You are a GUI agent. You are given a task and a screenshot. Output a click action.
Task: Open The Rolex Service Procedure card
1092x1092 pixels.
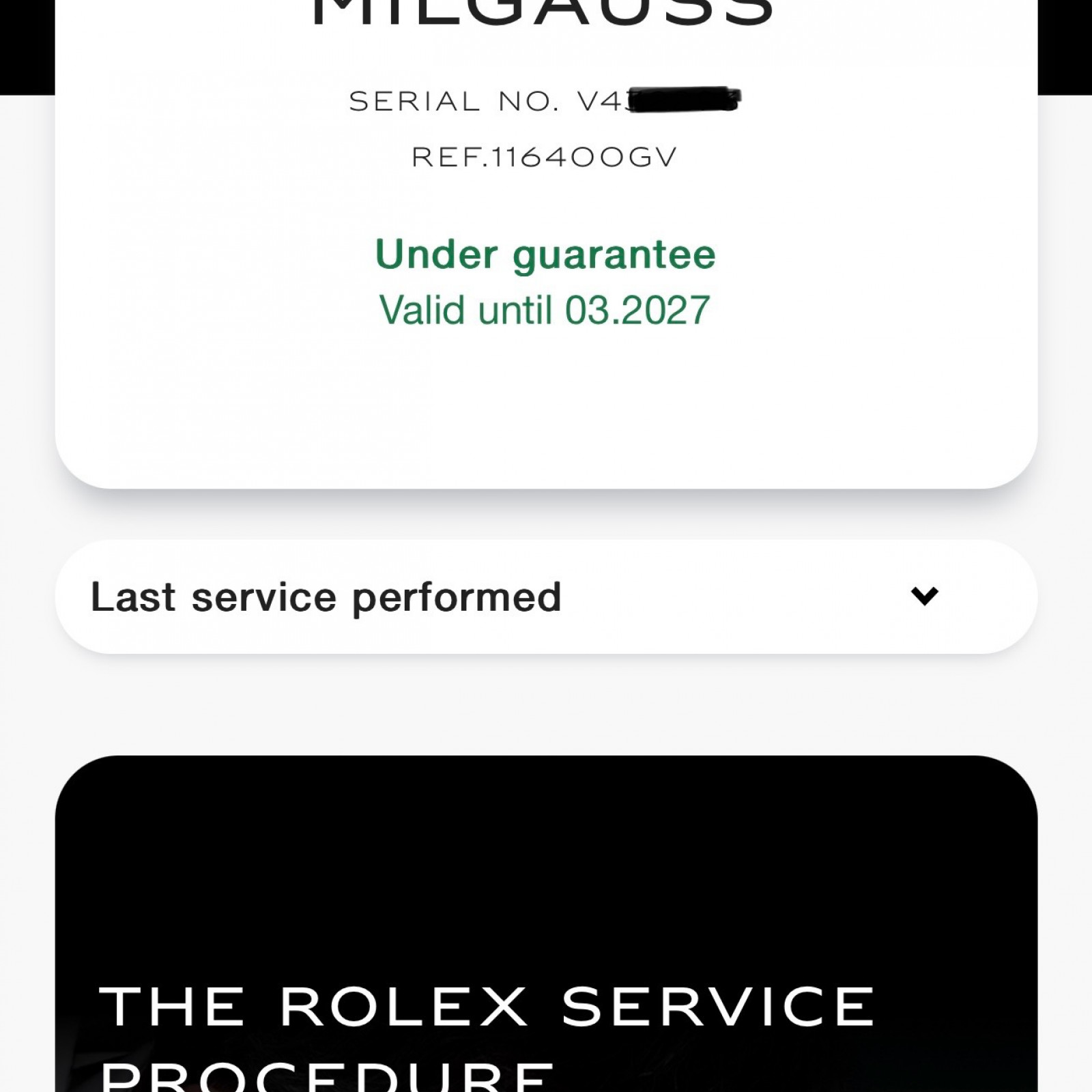[x=546, y=955]
